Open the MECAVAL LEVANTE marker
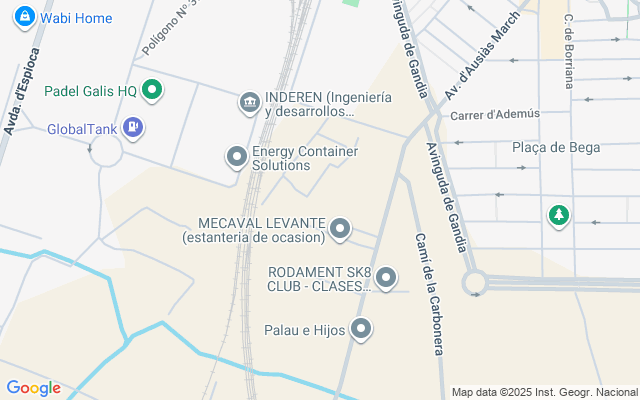Image resolution: width=640 pixels, height=400 pixels. pyautogui.click(x=340, y=229)
